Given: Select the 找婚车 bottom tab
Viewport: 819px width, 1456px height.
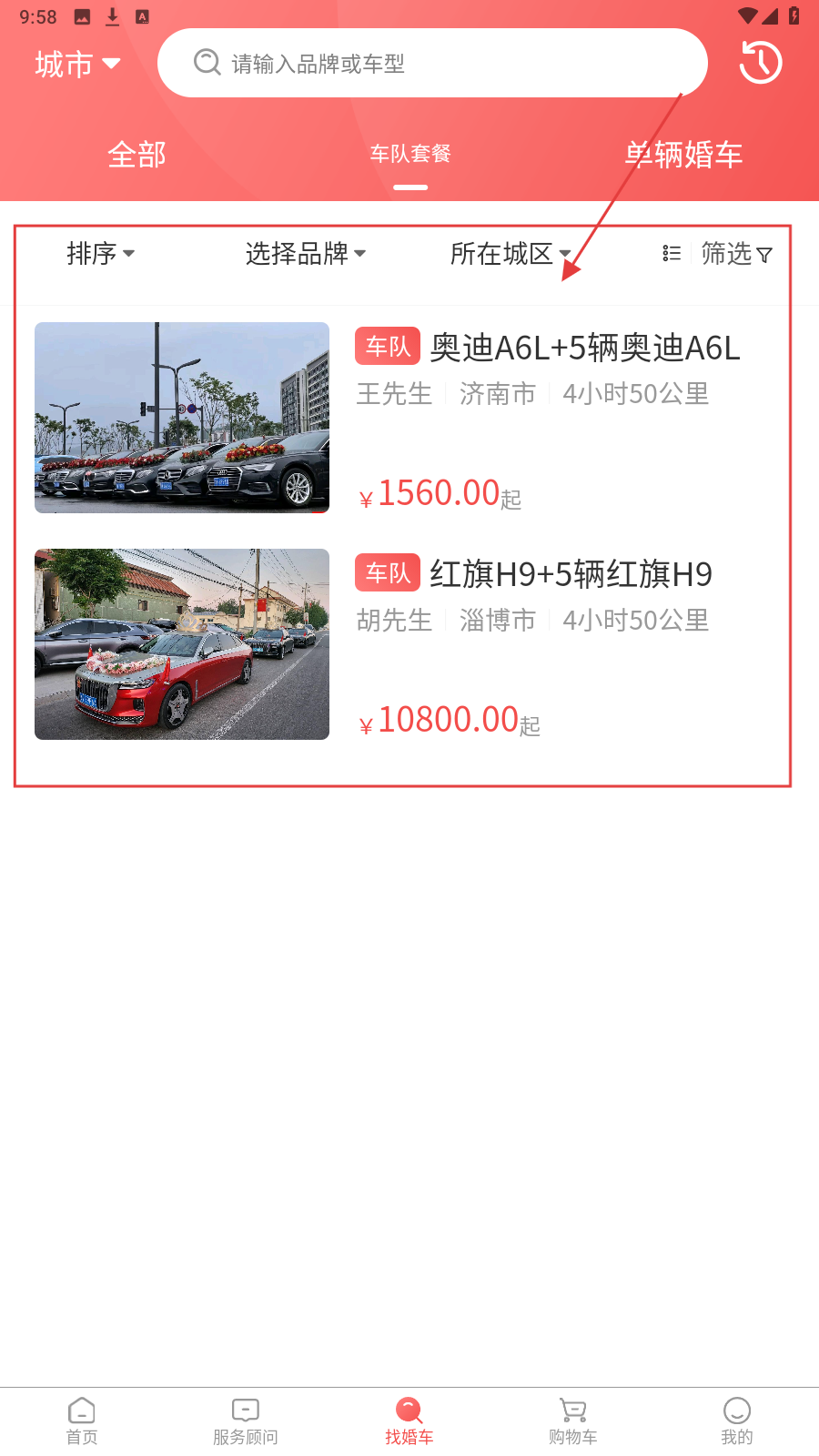Looking at the screenshot, I should [x=409, y=1421].
